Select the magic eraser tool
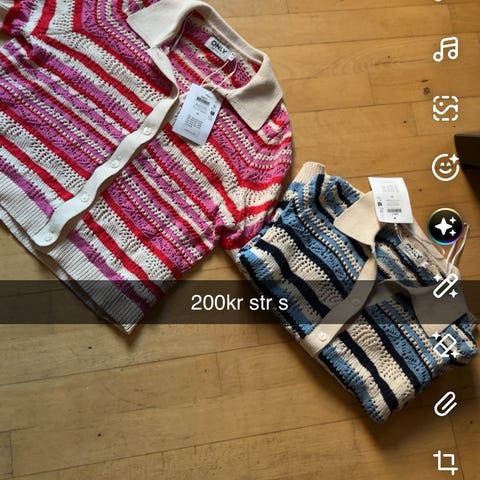 click(x=446, y=345)
